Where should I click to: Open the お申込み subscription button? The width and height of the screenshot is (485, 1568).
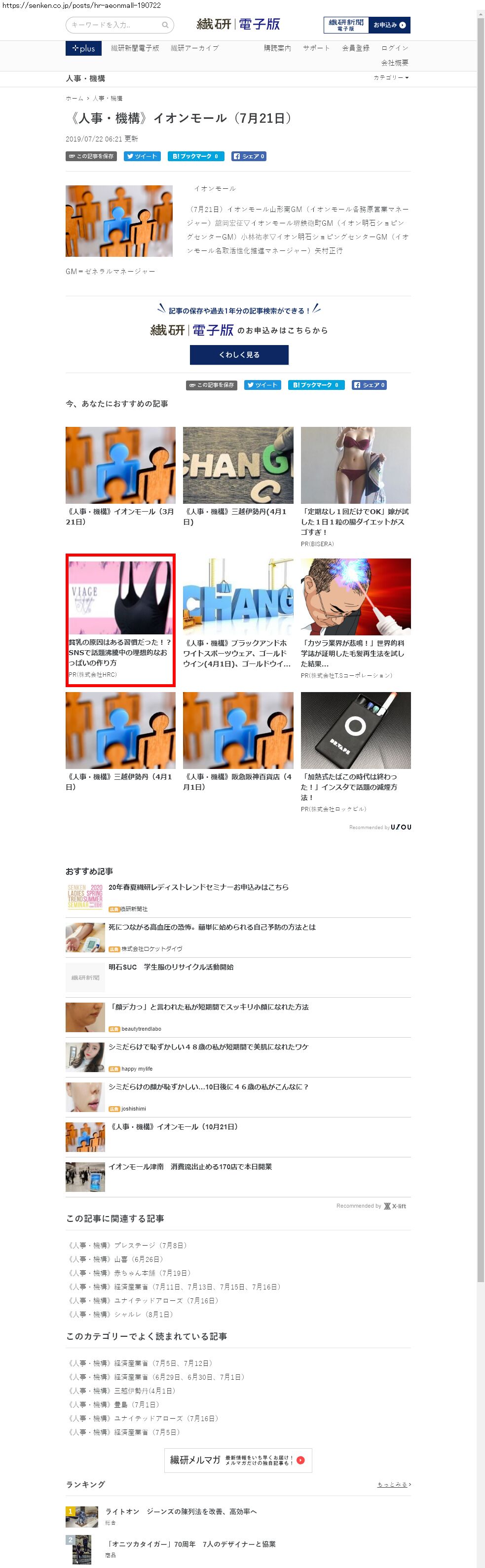tap(389, 25)
